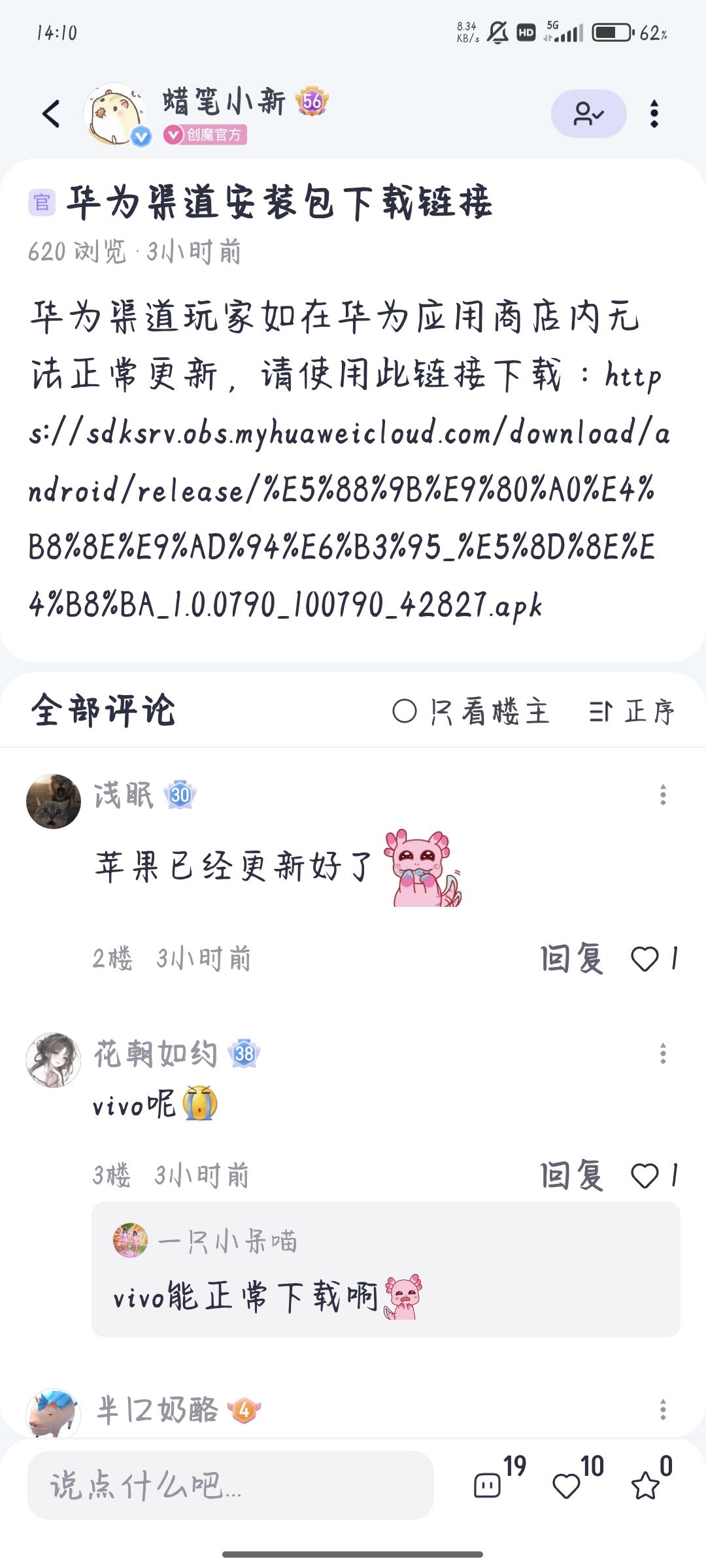Open 花朝如约's comment options menu
Viewport: 706px width, 1568px height.
pos(663,1054)
